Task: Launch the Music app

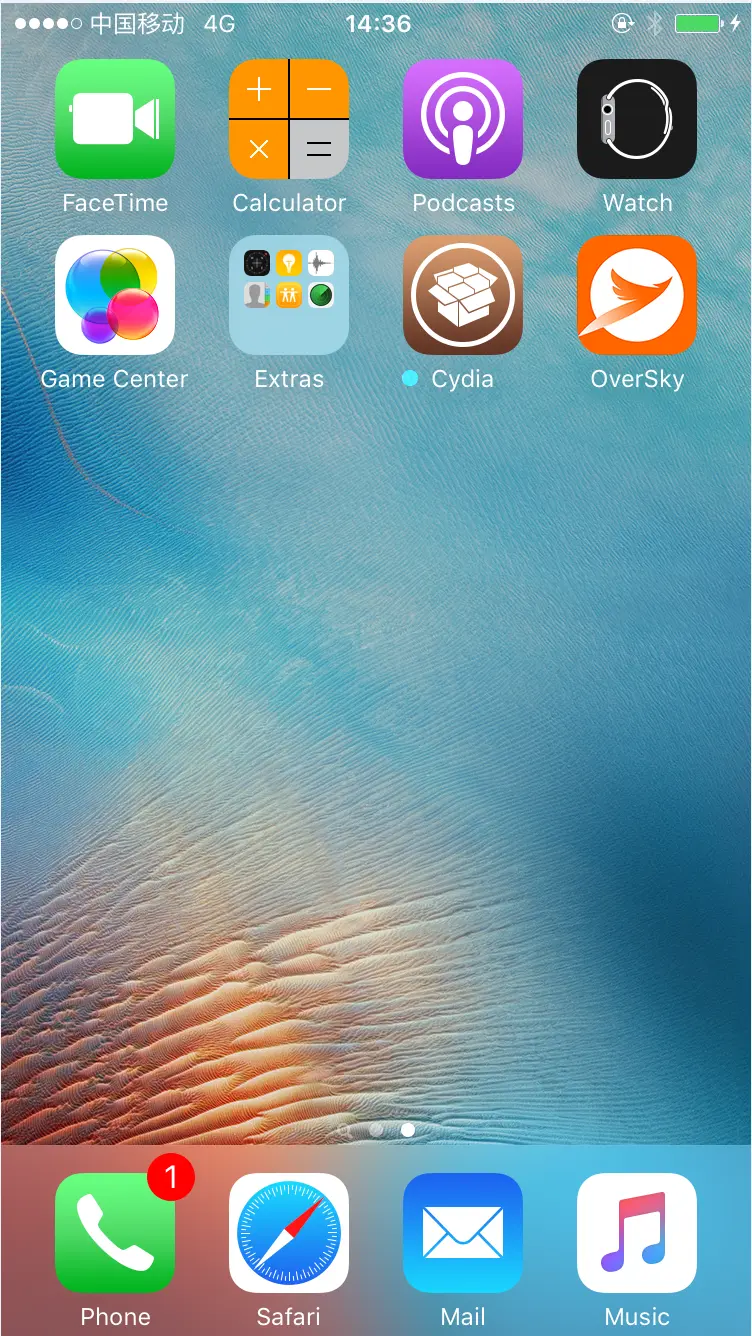Action: 637,1233
